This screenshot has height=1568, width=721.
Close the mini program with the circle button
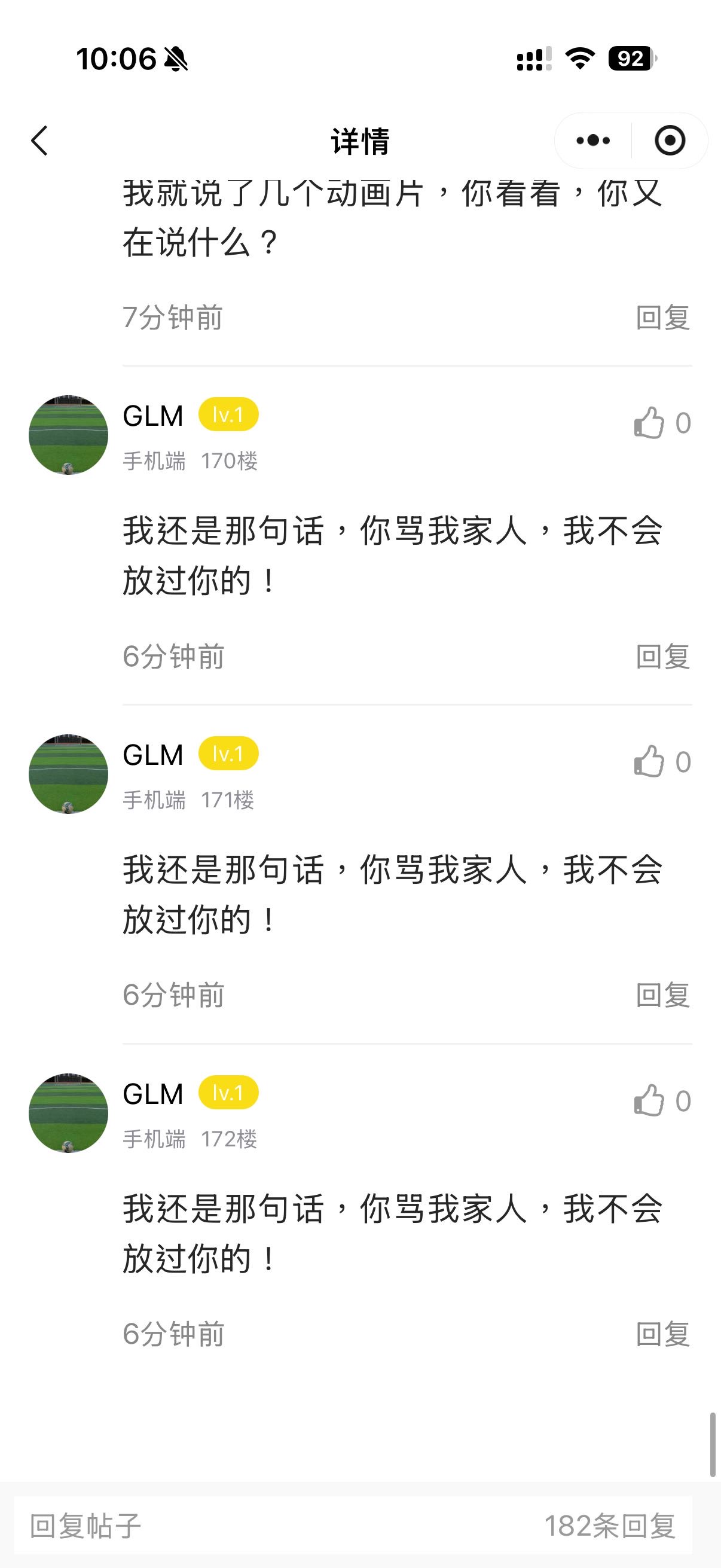click(670, 141)
